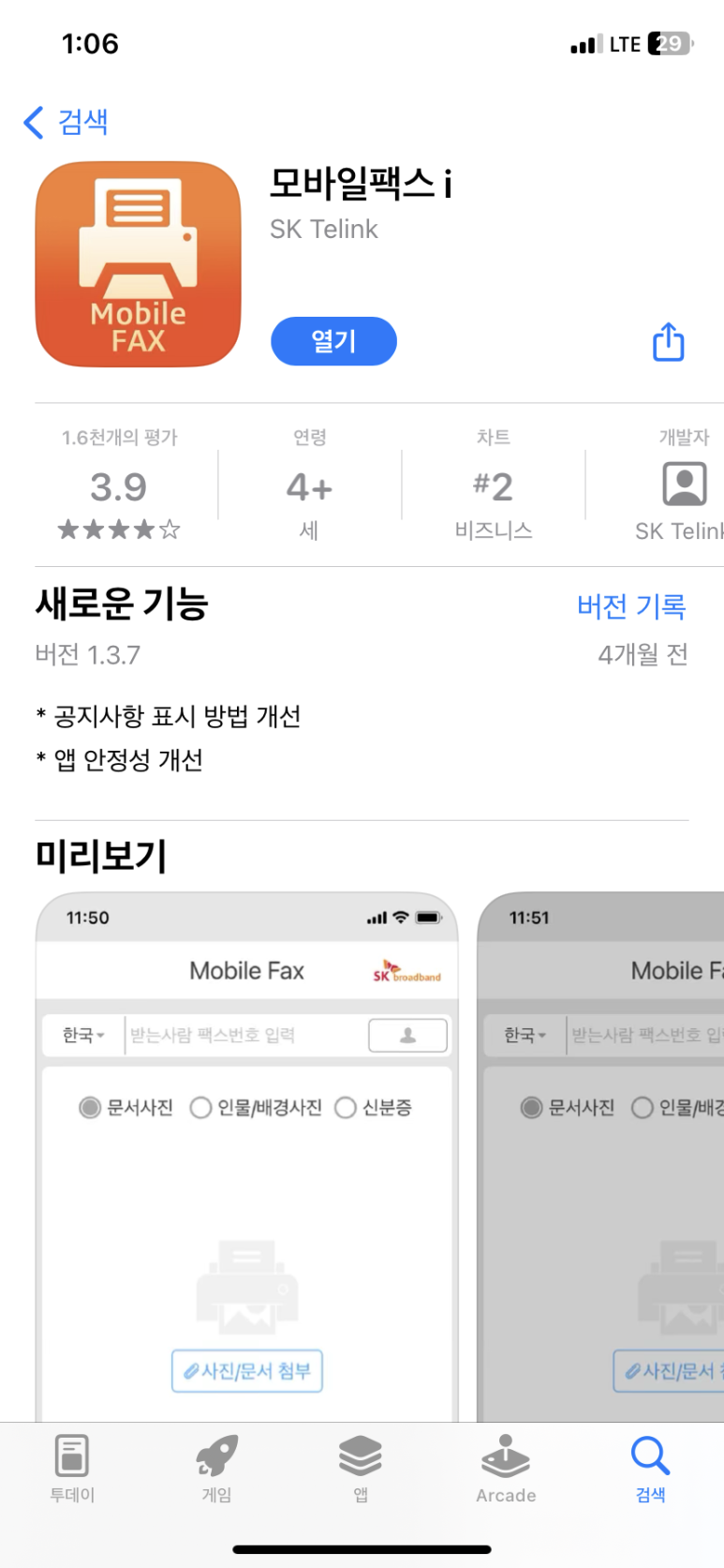Switch to the 투데이 tab

[x=72, y=1468]
